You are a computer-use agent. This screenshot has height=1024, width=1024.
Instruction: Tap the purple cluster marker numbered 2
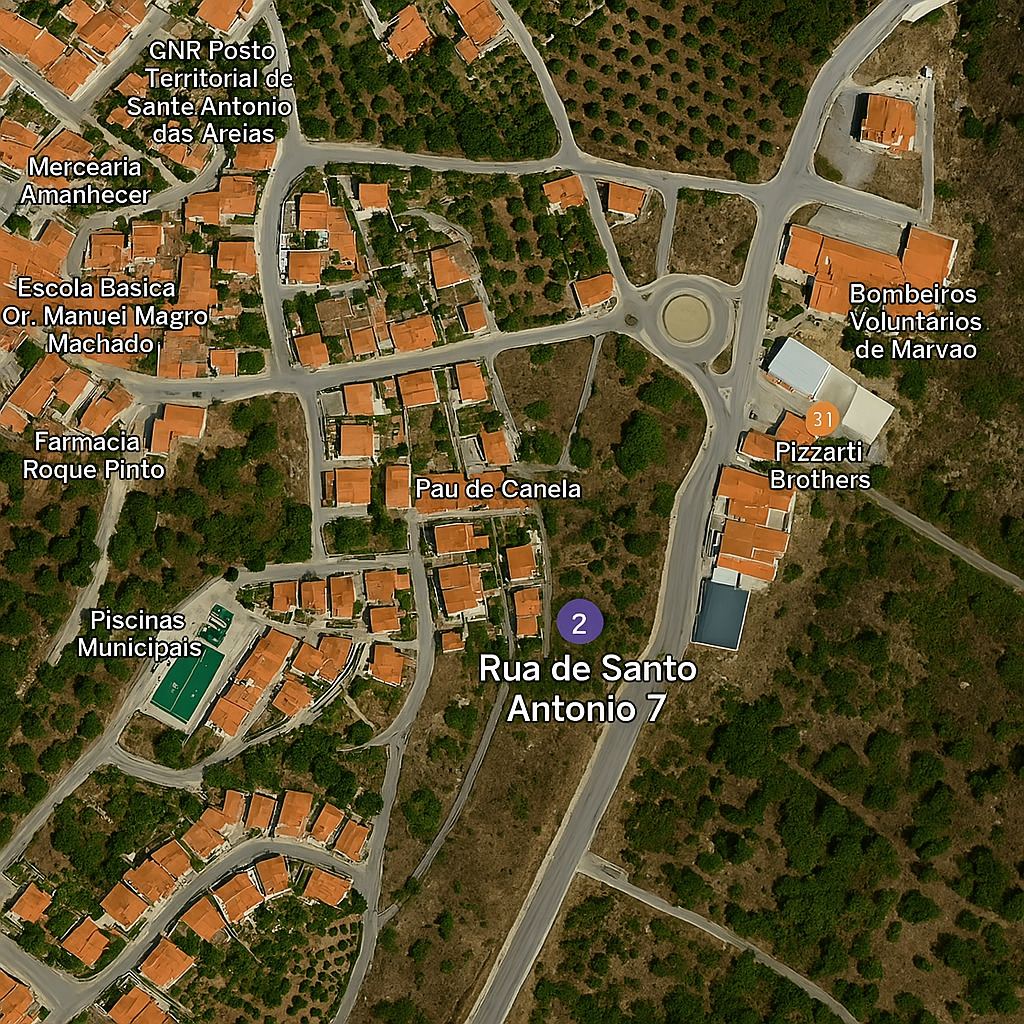pos(580,623)
